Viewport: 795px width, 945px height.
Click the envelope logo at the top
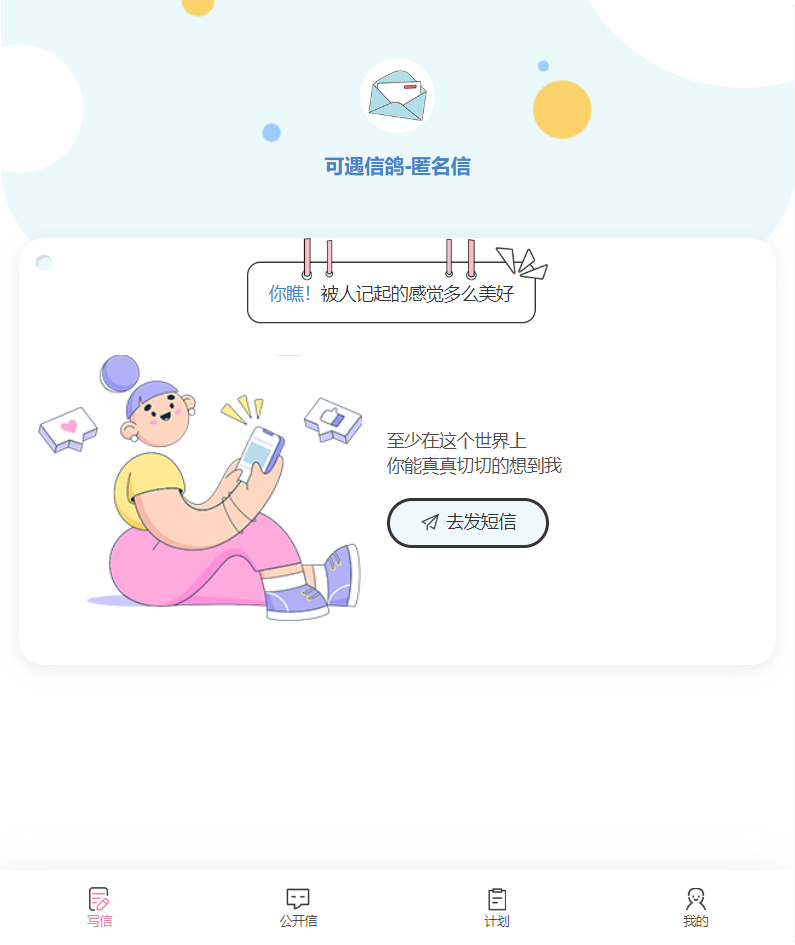coord(397,94)
